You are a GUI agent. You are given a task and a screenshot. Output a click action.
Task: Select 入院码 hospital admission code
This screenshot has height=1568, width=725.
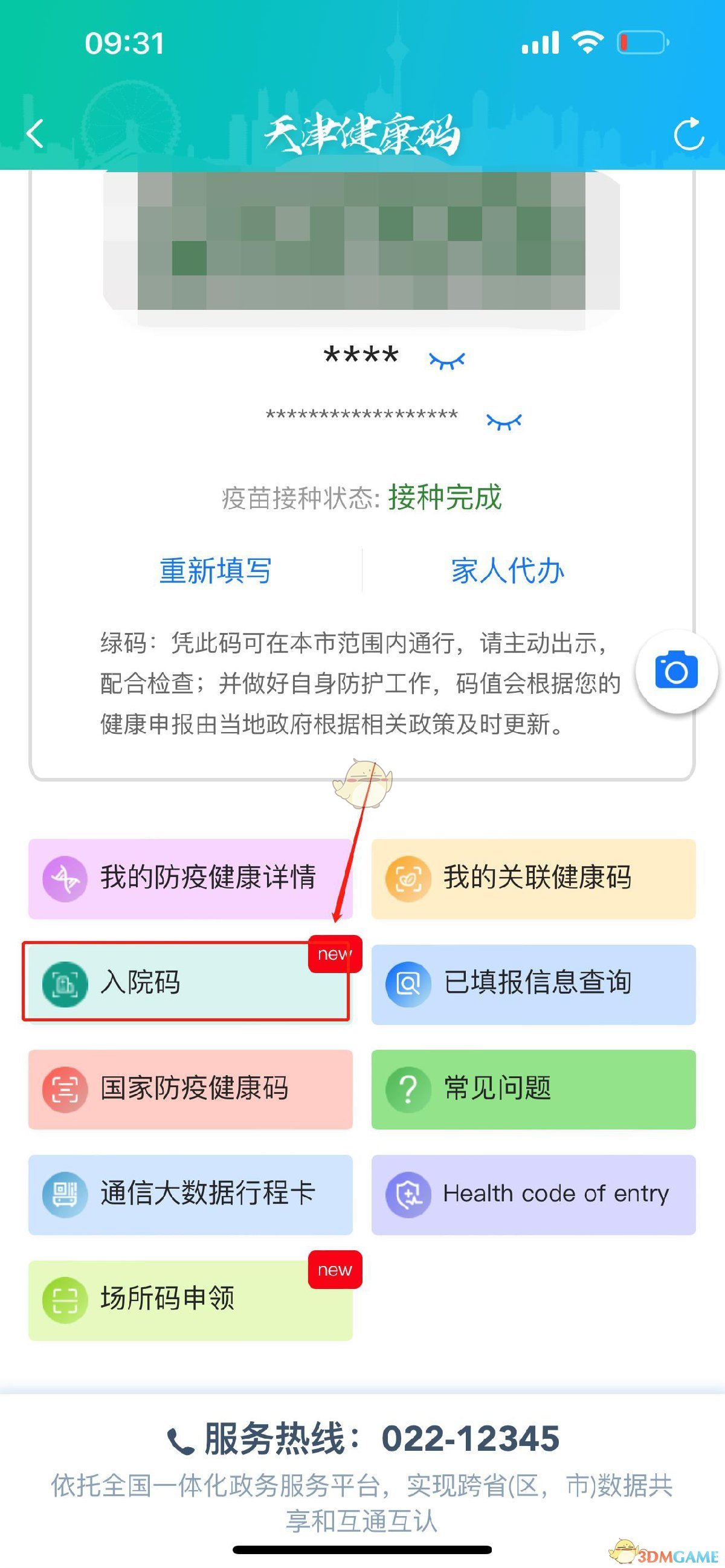[x=185, y=983]
